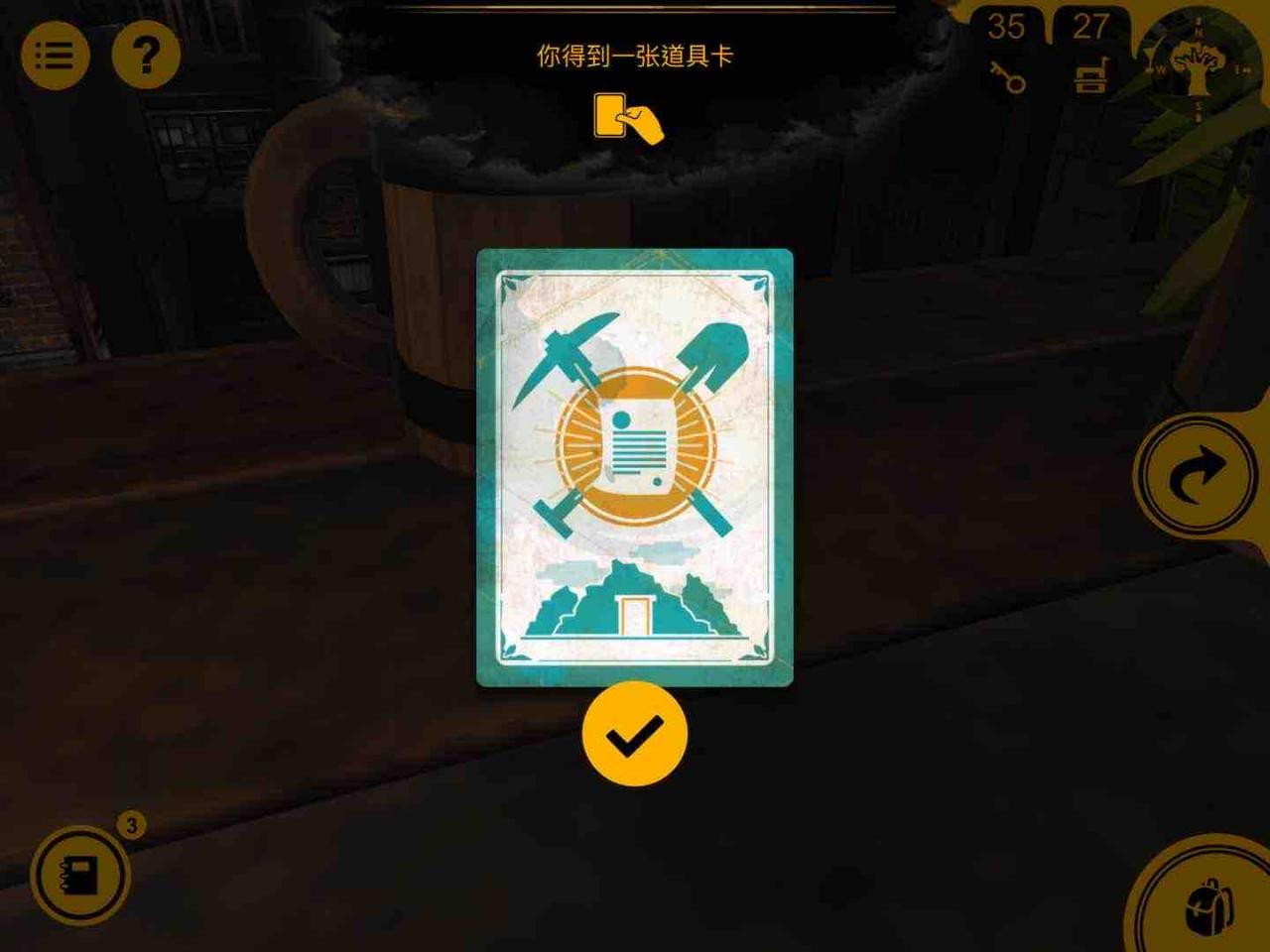Open the main menu list icon

tap(55, 56)
